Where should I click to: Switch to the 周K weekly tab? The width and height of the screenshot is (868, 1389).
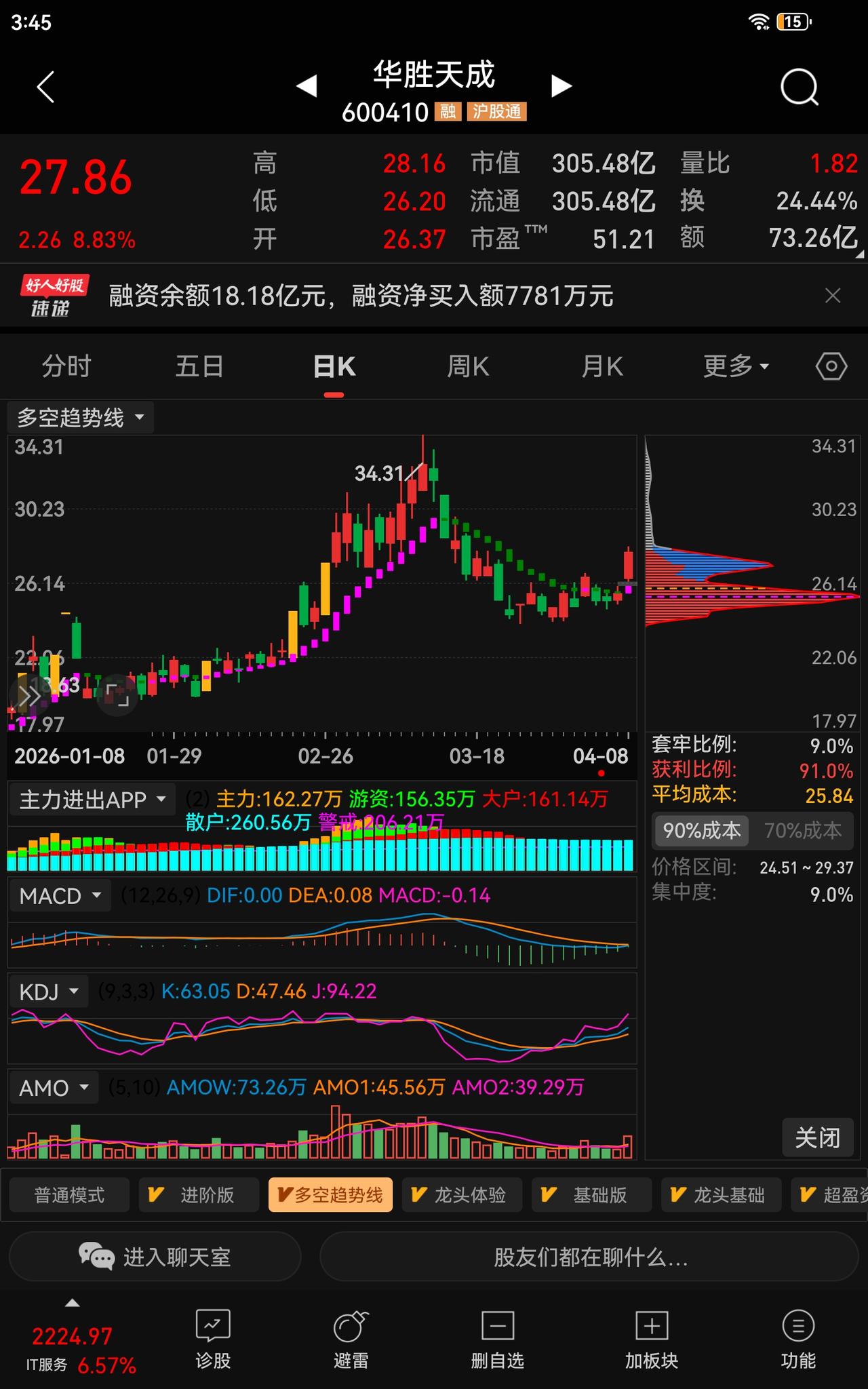[467, 366]
